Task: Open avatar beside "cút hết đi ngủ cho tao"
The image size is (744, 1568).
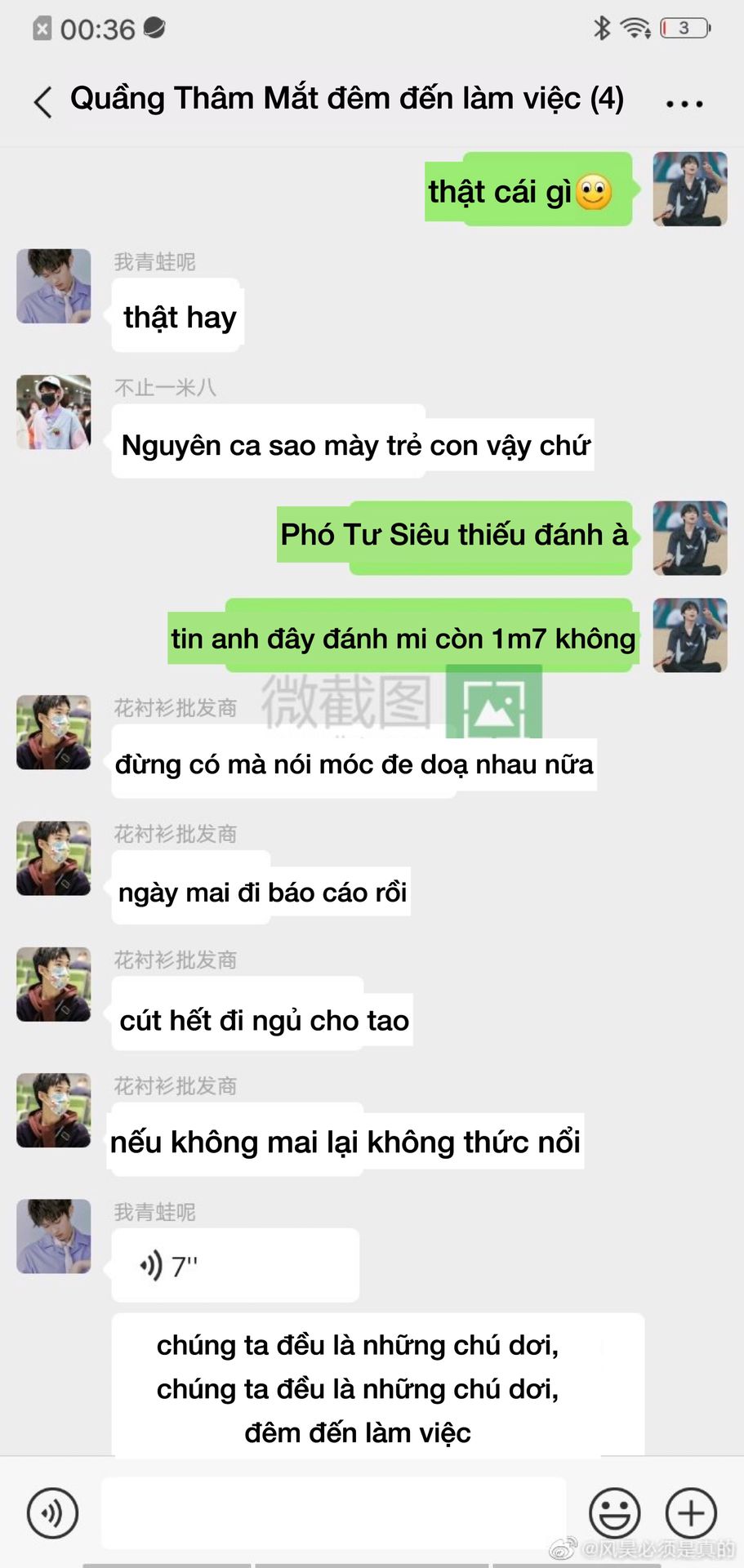Action: pos(54,984)
